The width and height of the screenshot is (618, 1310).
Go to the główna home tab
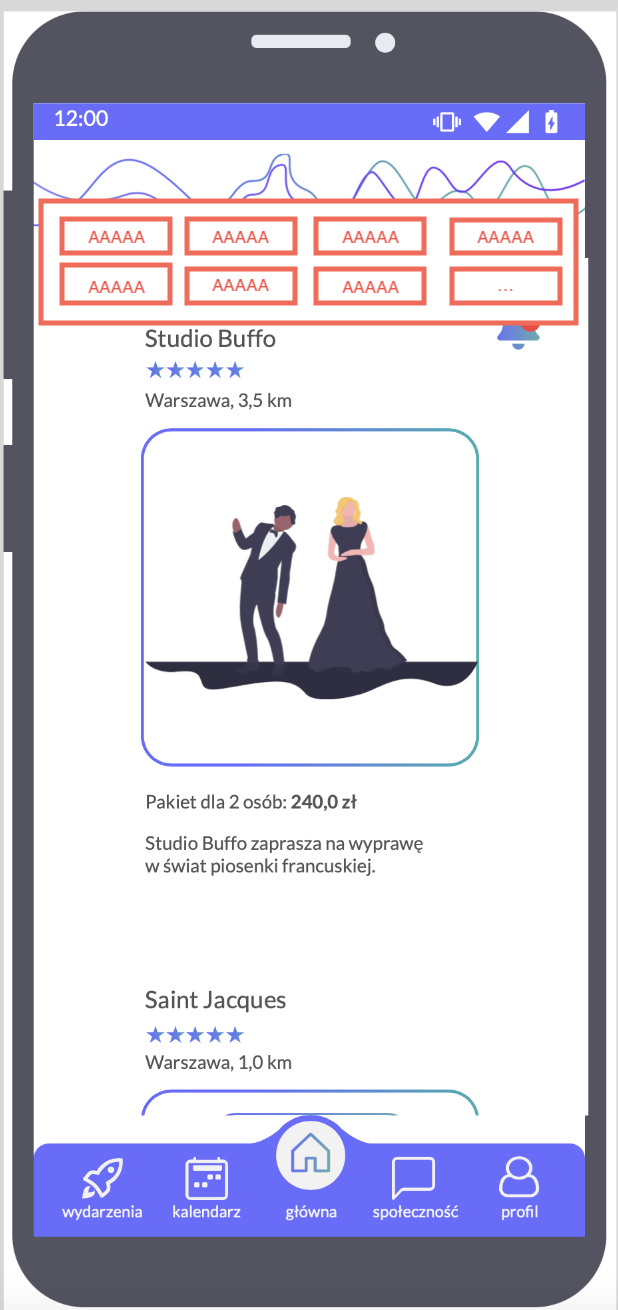coord(310,1160)
